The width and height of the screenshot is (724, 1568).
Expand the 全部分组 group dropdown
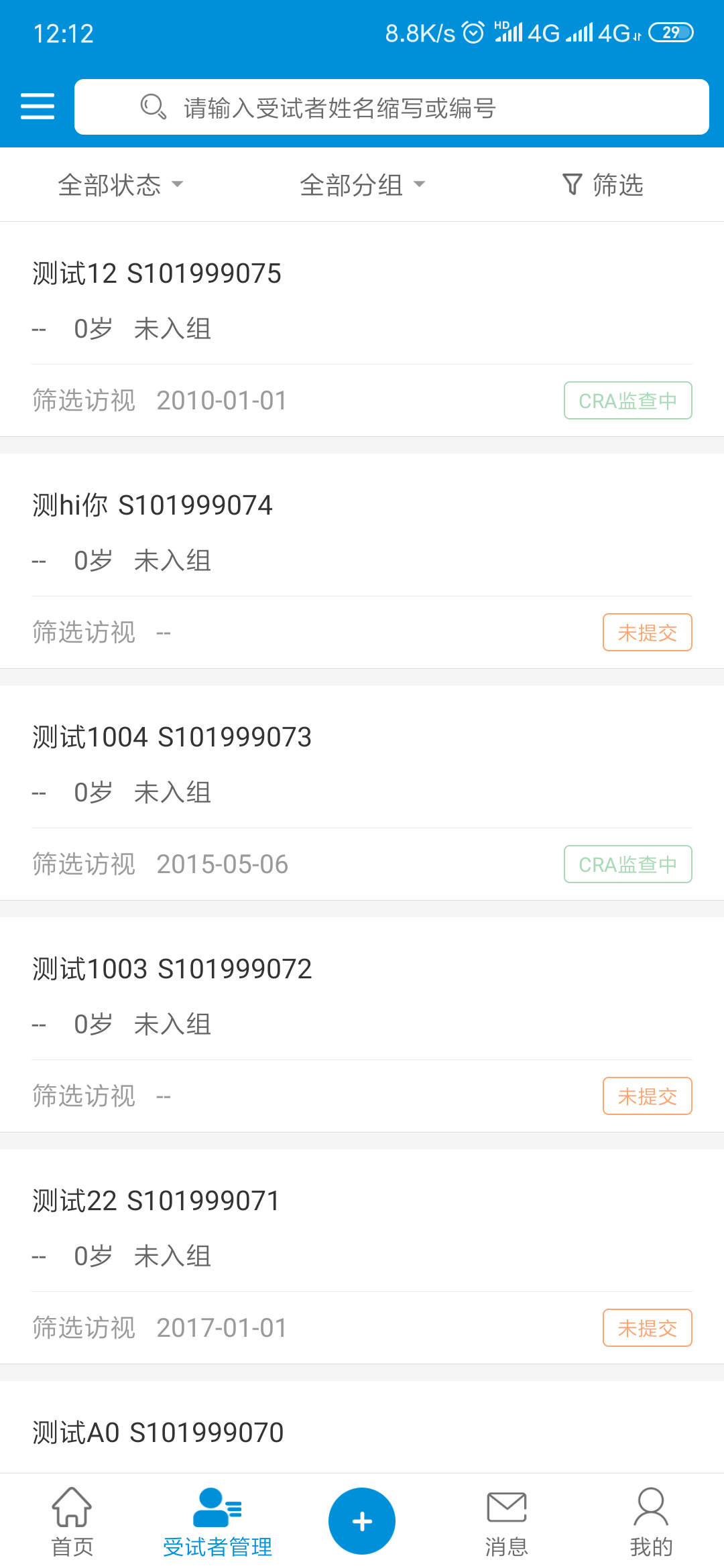[362, 185]
